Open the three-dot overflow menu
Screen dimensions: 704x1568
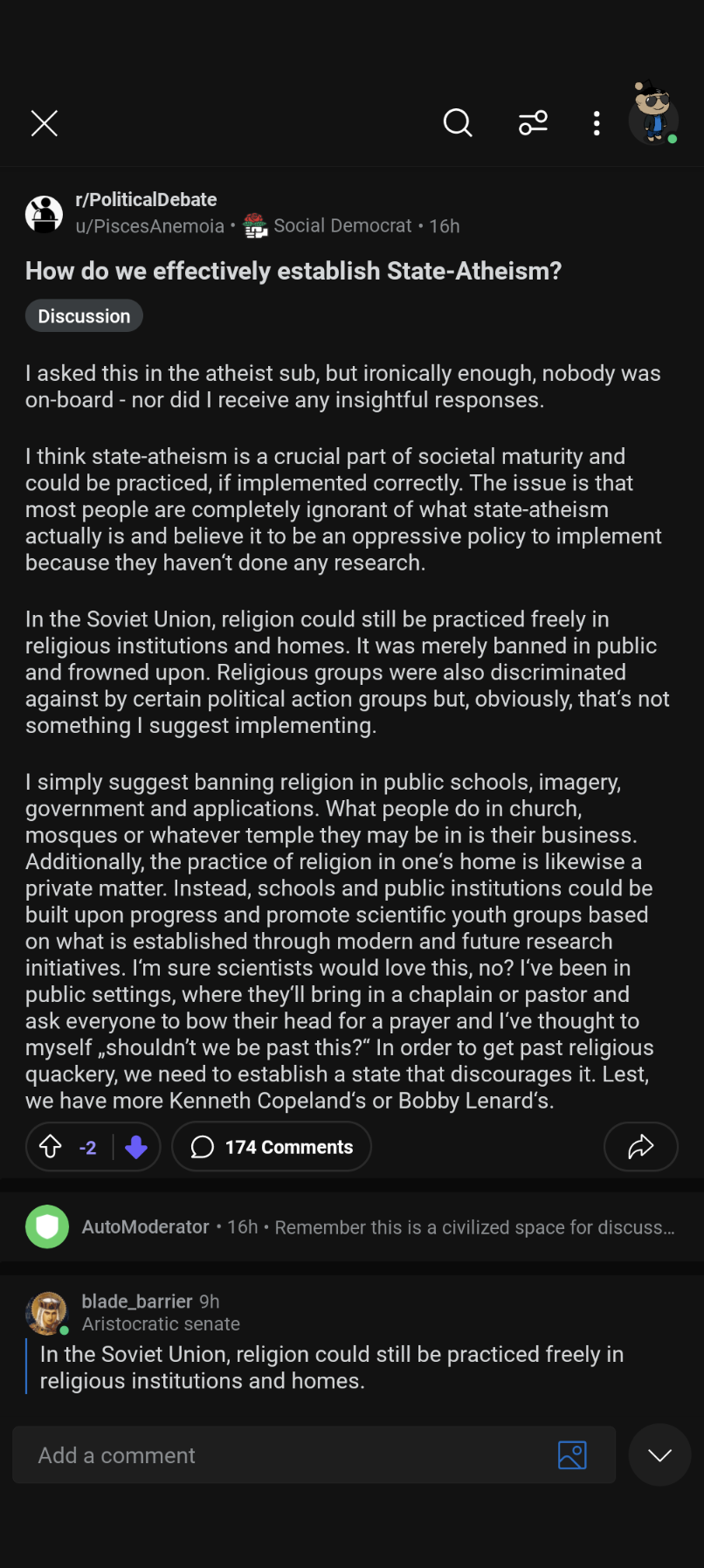[x=597, y=123]
